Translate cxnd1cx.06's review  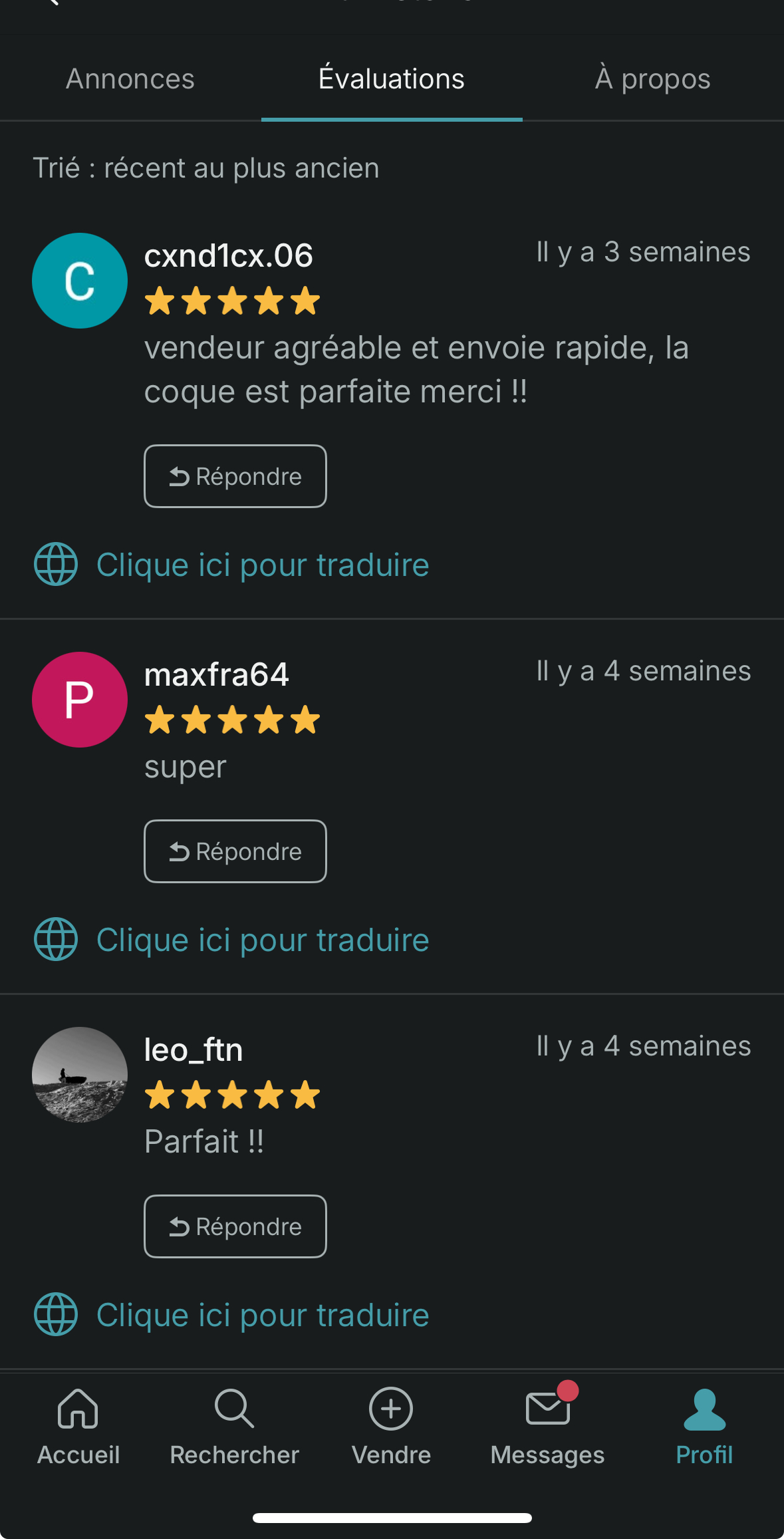(262, 565)
